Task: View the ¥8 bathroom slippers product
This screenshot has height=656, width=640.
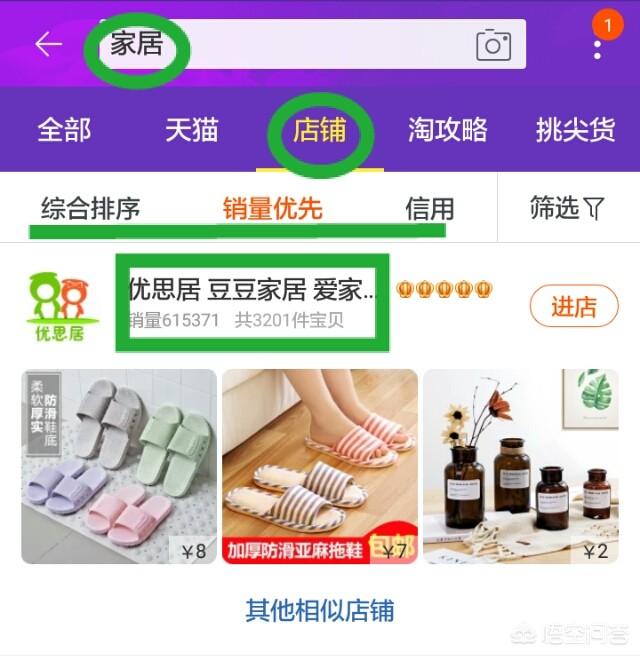Action: click(118, 466)
